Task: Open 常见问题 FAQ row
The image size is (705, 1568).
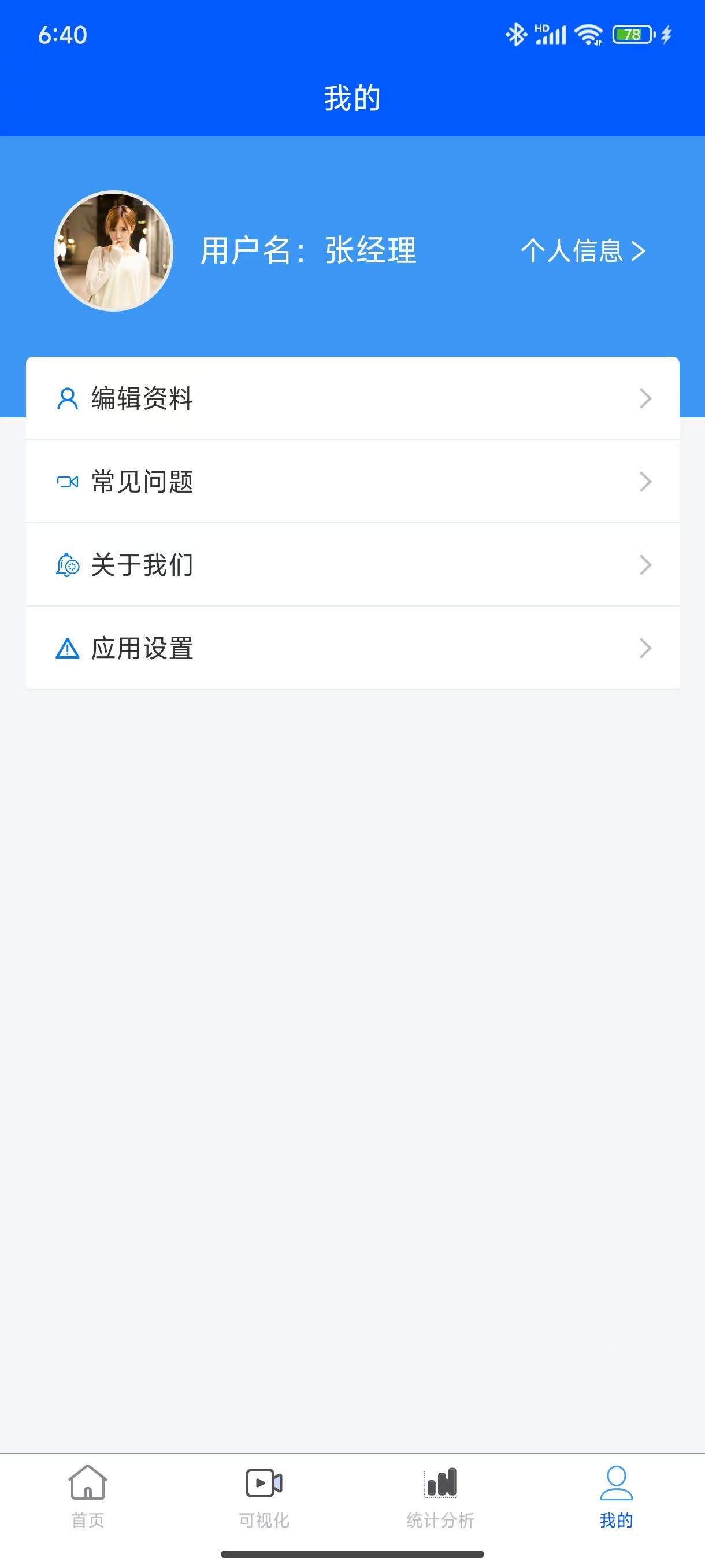Action: (352, 482)
